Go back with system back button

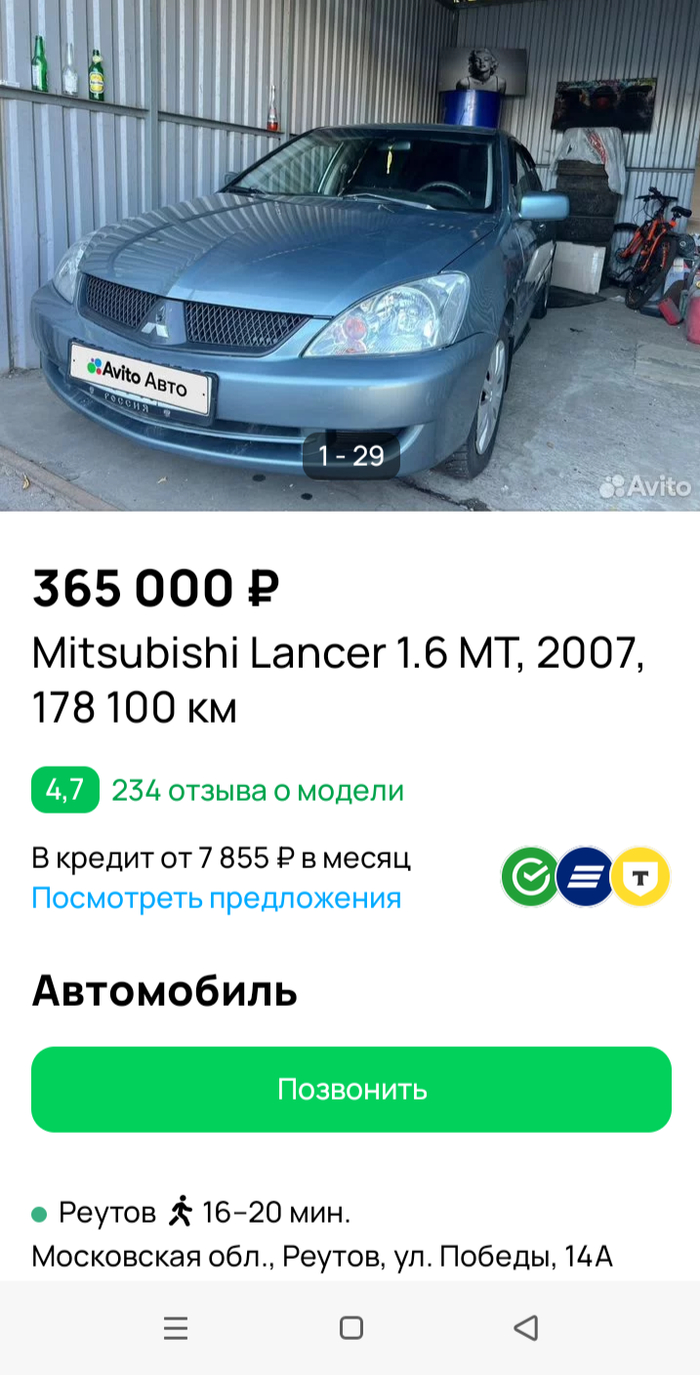click(x=526, y=1327)
